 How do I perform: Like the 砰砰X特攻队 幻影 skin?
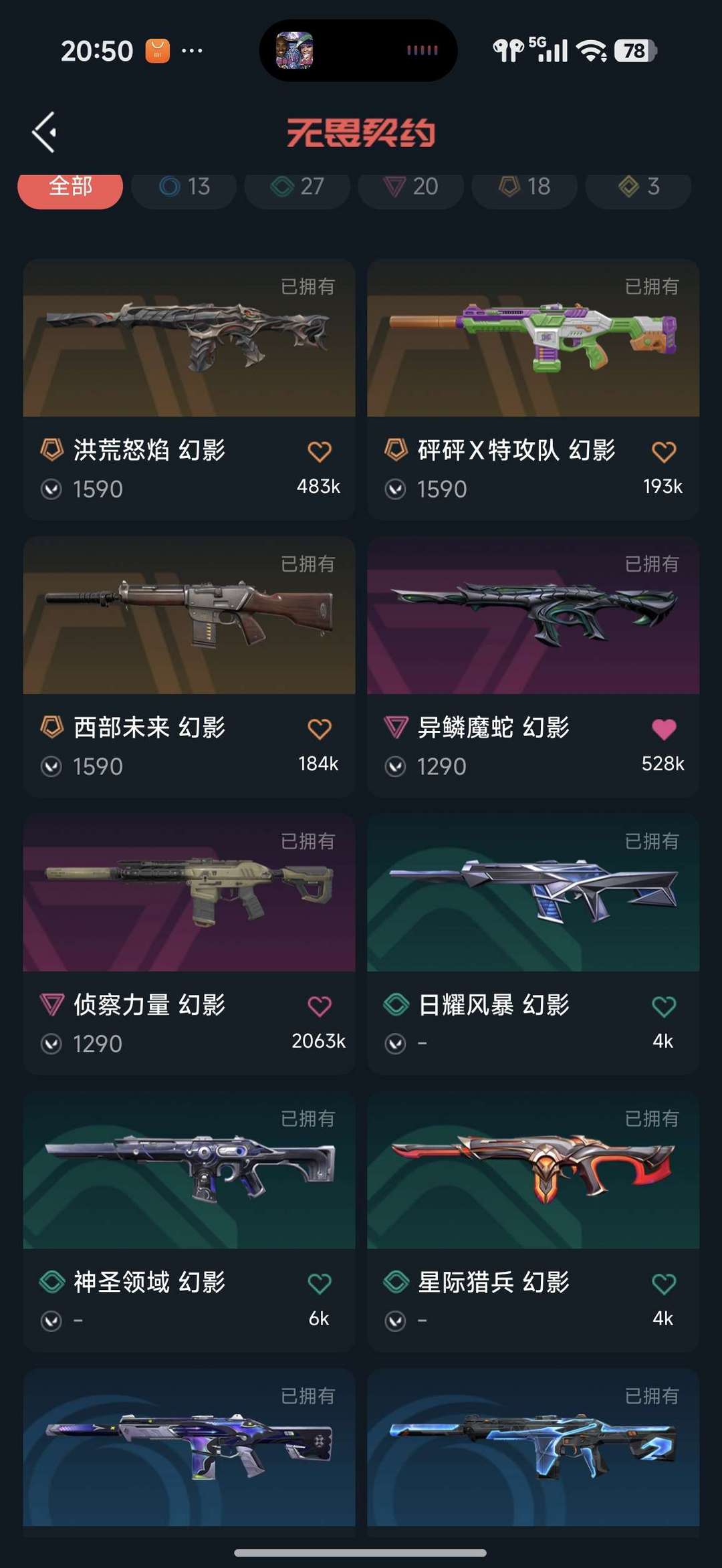pyautogui.click(x=663, y=452)
